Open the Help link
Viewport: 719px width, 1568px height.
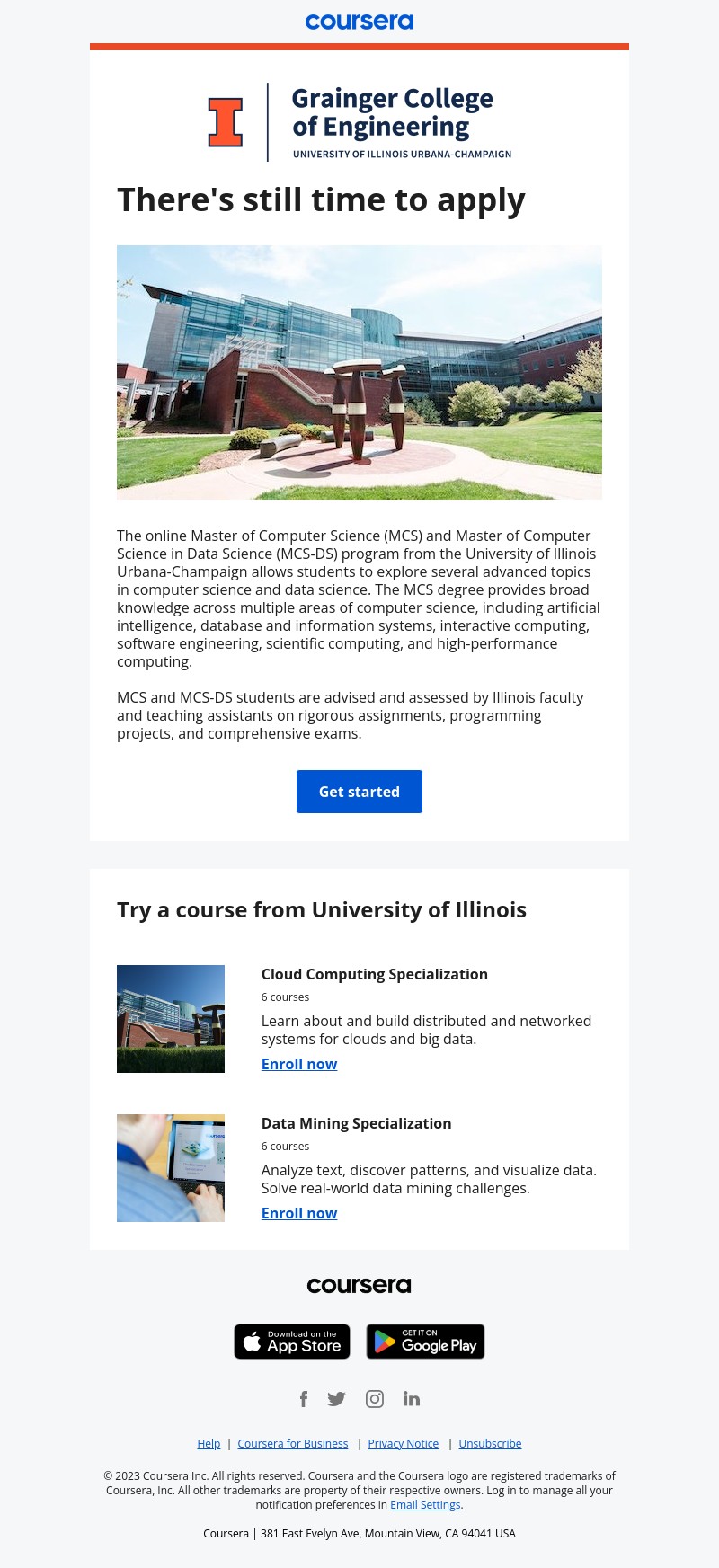209,1444
